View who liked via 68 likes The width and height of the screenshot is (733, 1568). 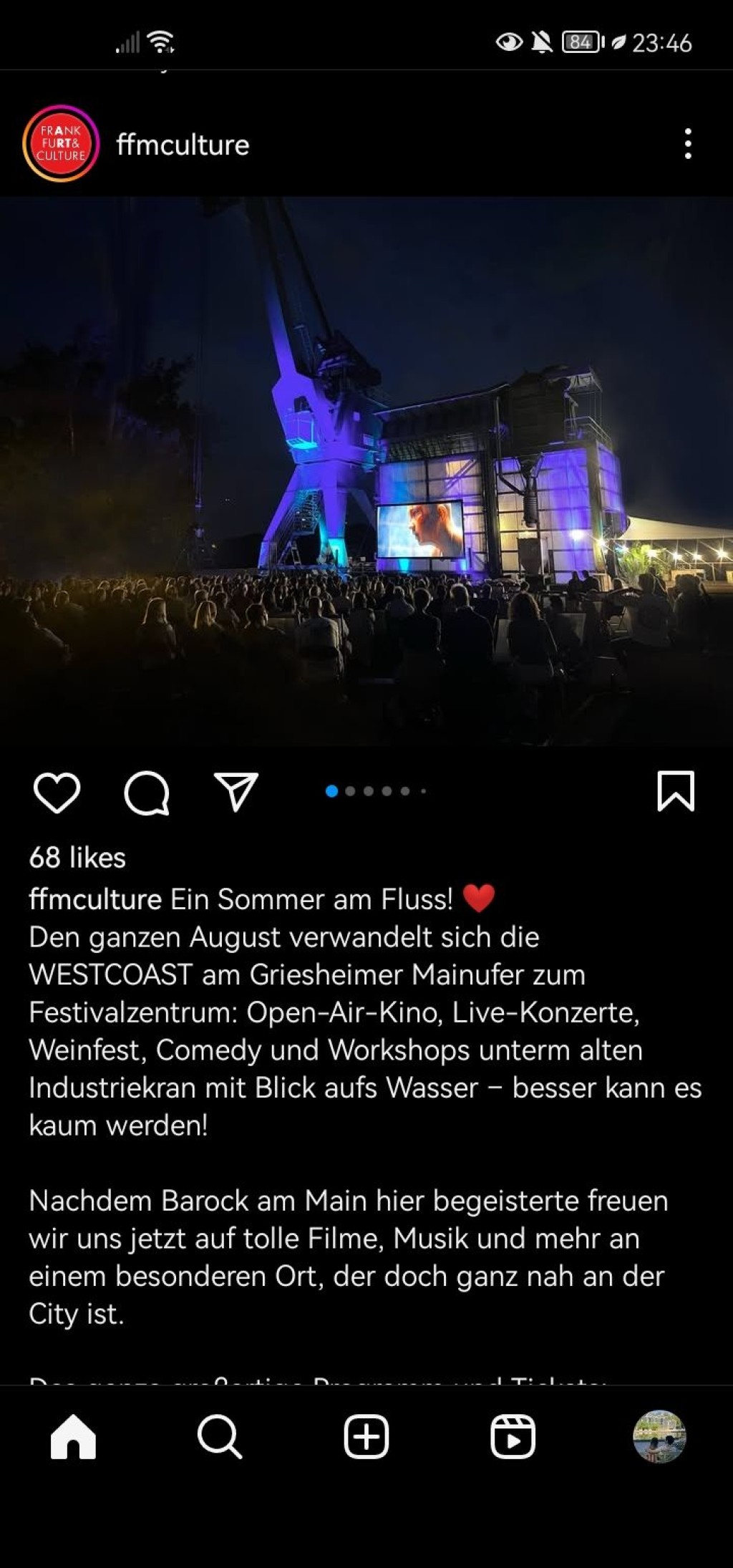coord(77,858)
